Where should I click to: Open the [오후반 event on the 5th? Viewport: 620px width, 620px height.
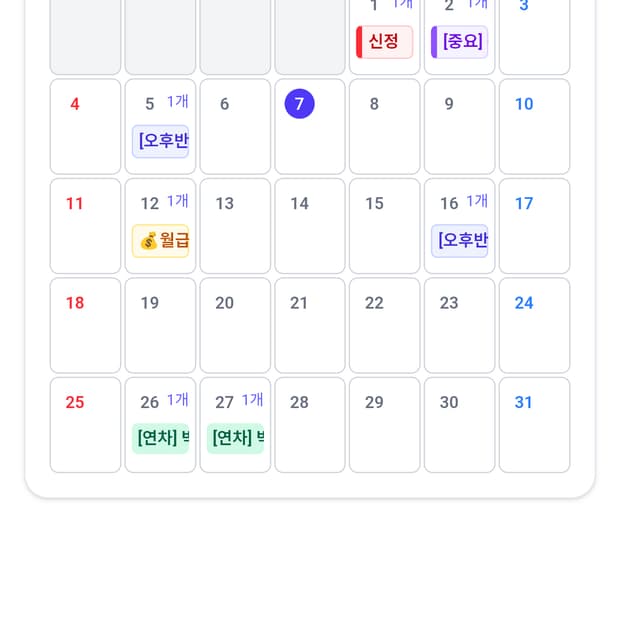(161, 141)
